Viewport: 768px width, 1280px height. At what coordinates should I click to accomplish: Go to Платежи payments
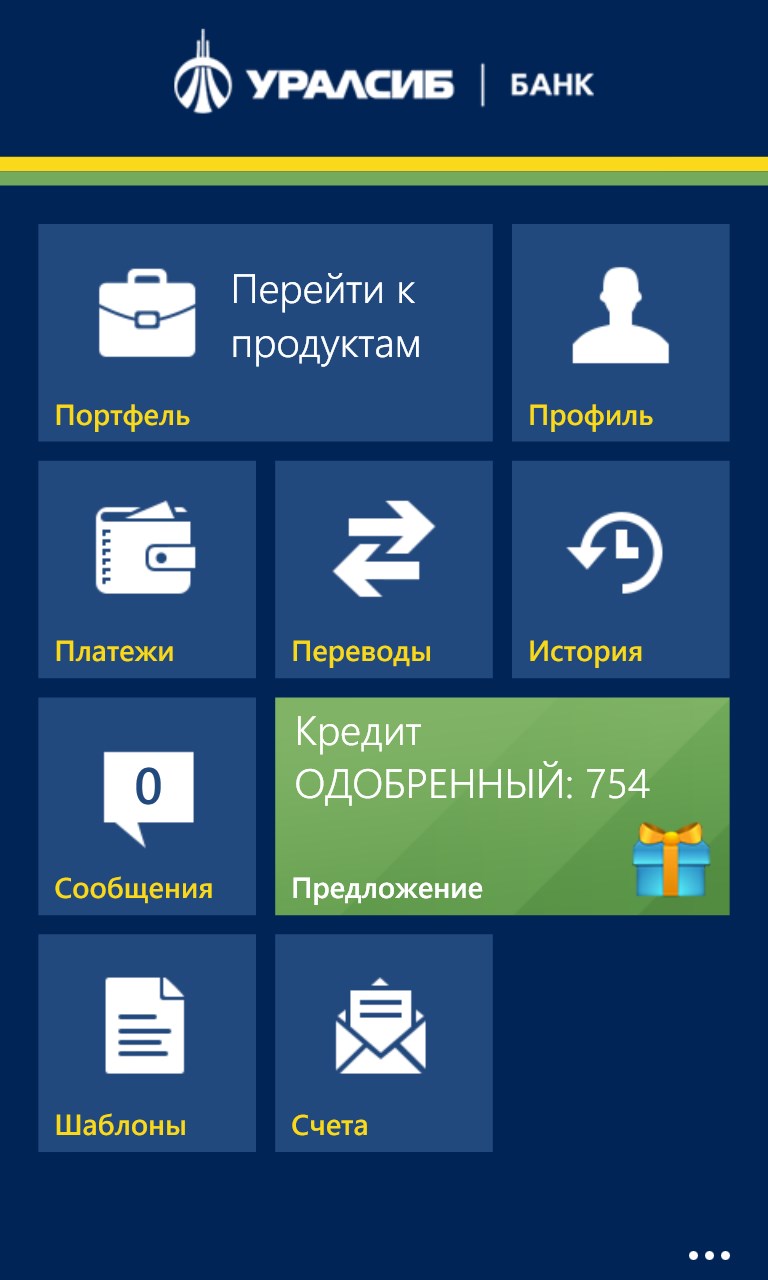(x=147, y=569)
